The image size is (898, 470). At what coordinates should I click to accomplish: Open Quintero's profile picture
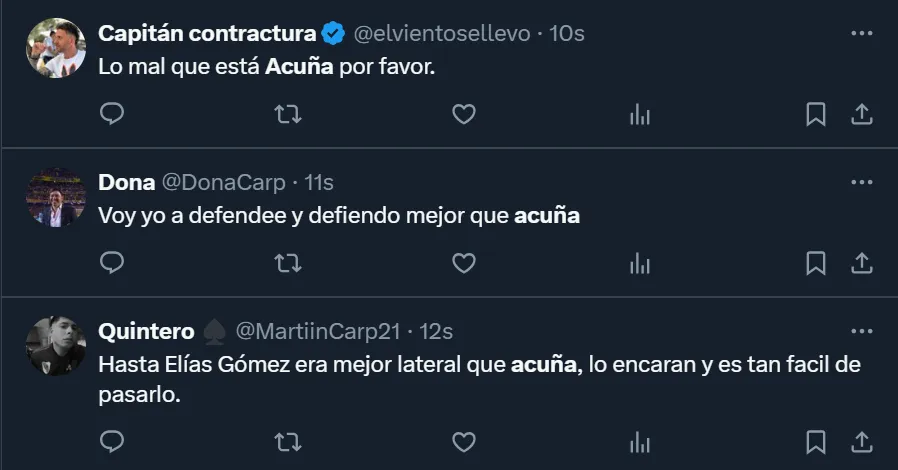(55, 345)
